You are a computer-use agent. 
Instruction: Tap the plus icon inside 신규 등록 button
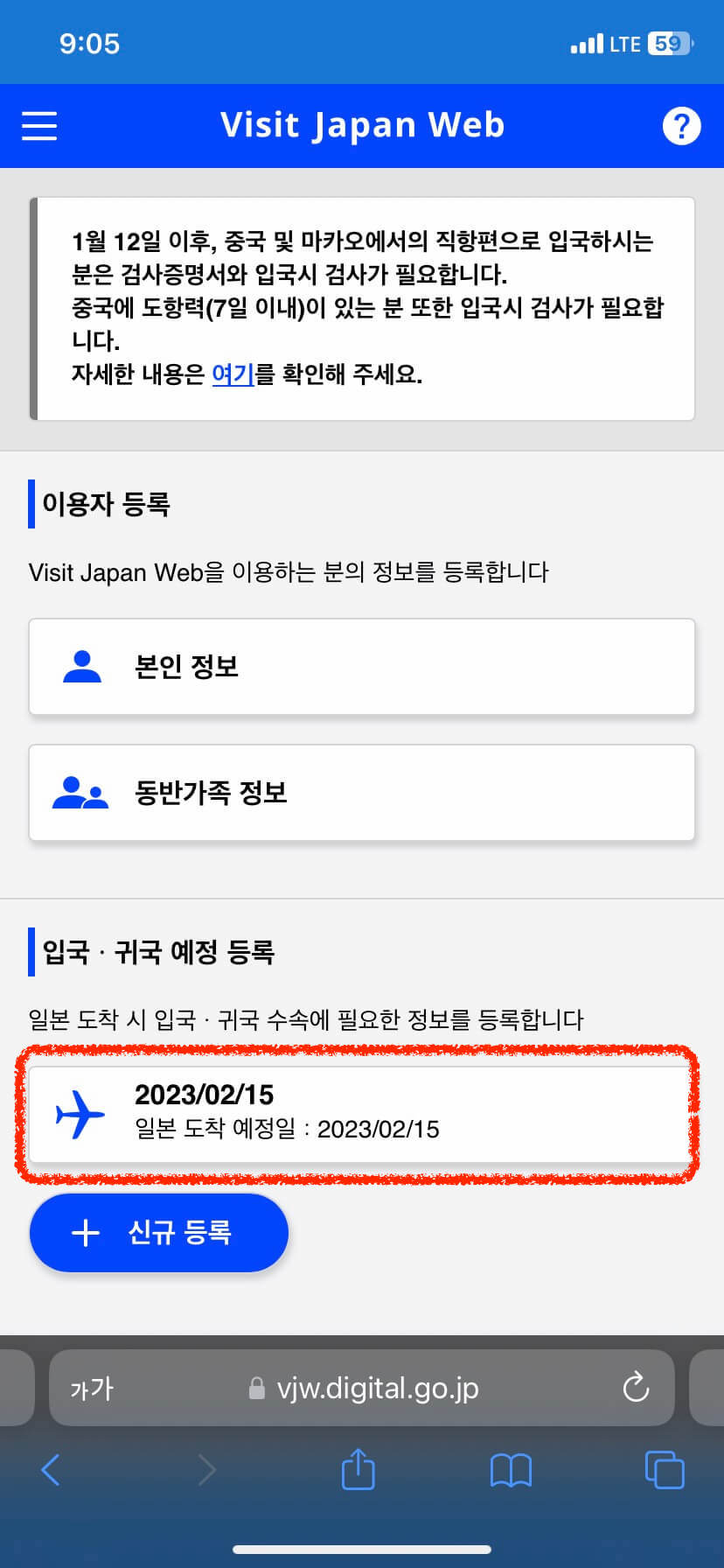click(85, 1232)
